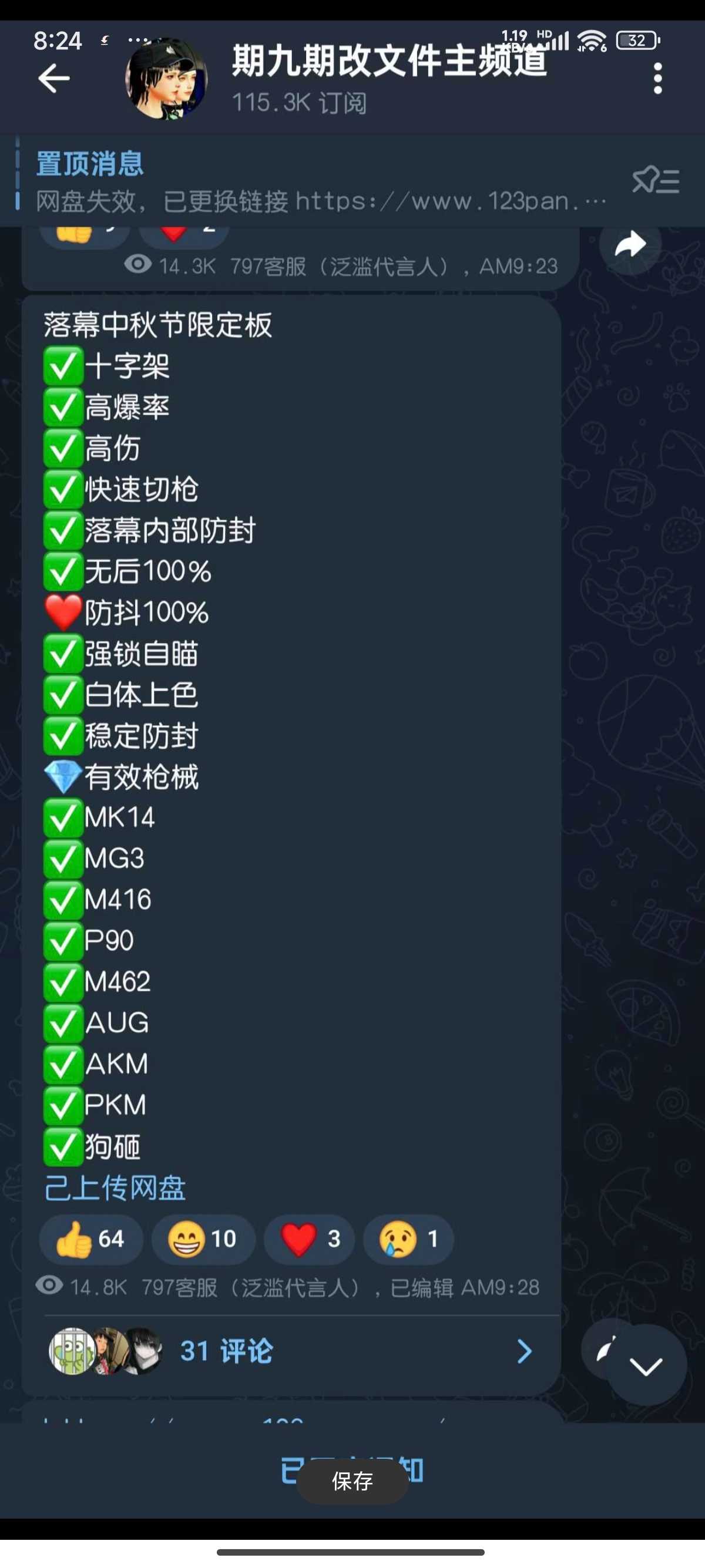Share the previous post via forward arrow
This screenshot has height=1568, width=705.
pyautogui.click(x=630, y=245)
